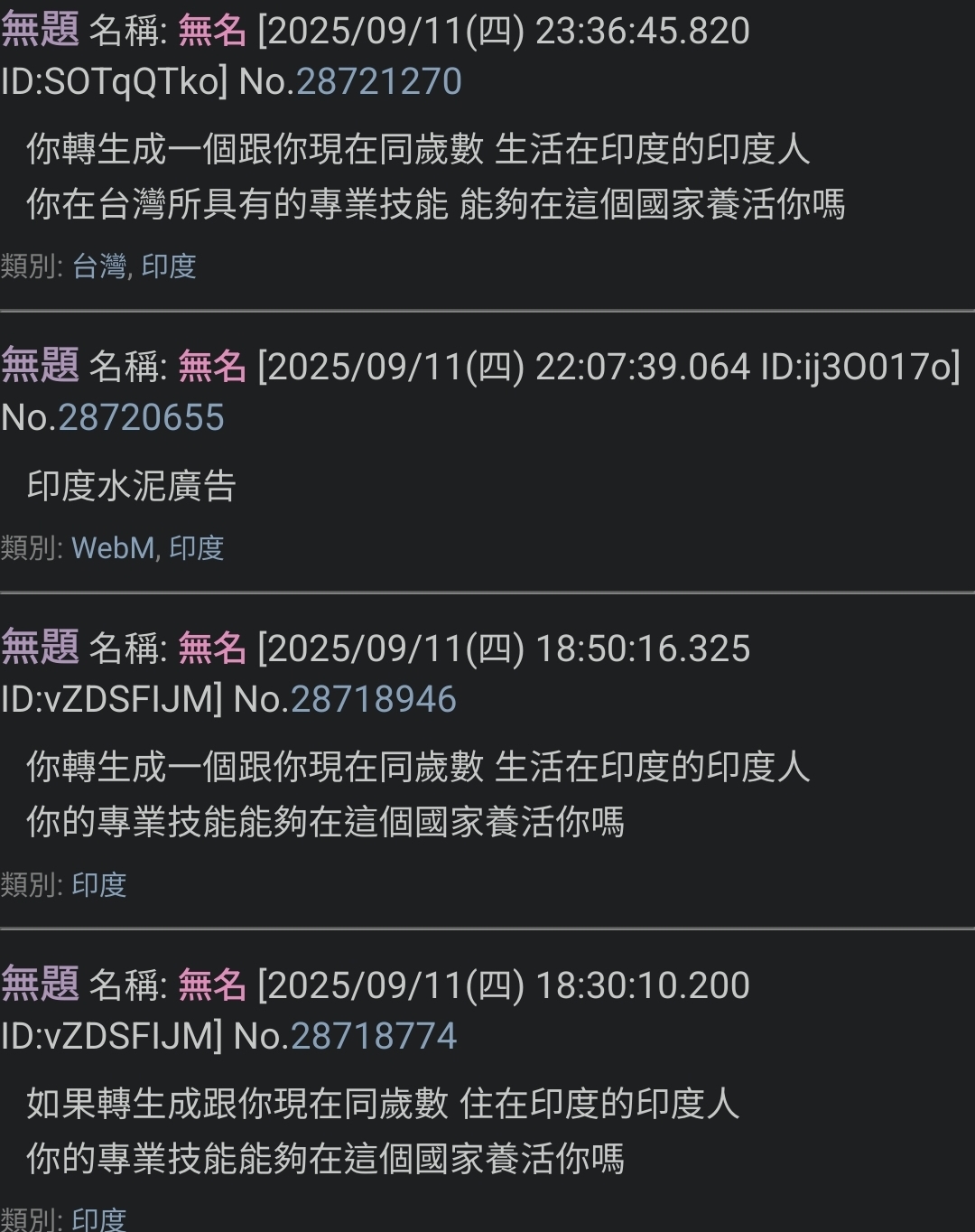Open post number 28720655

click(141, 418)
